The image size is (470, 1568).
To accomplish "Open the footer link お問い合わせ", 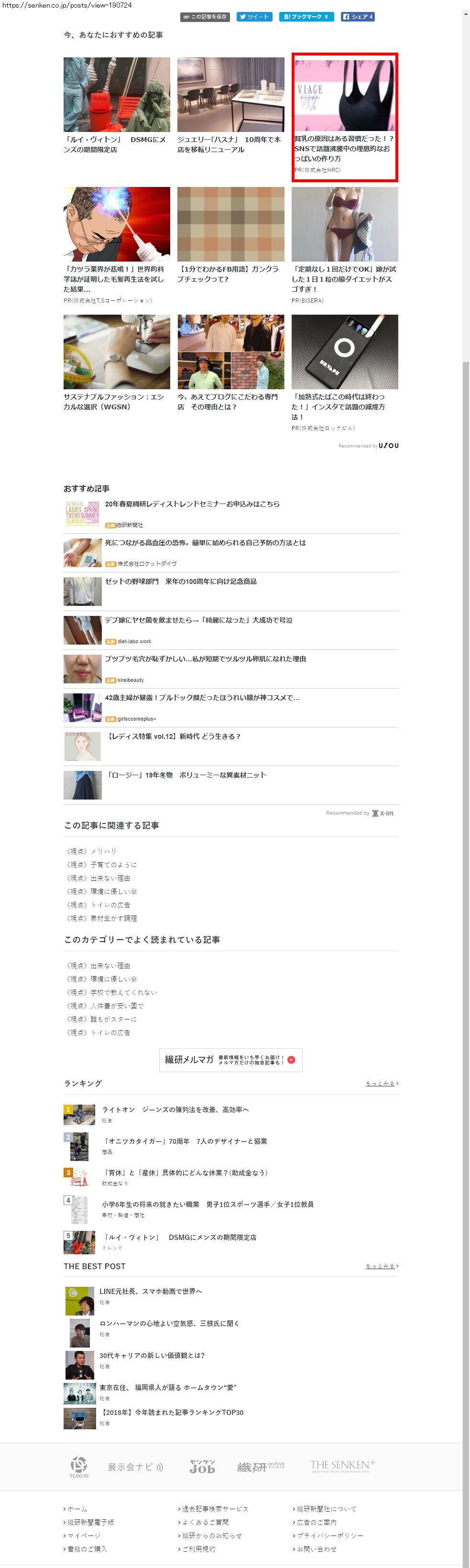I will click(316, 1549).
